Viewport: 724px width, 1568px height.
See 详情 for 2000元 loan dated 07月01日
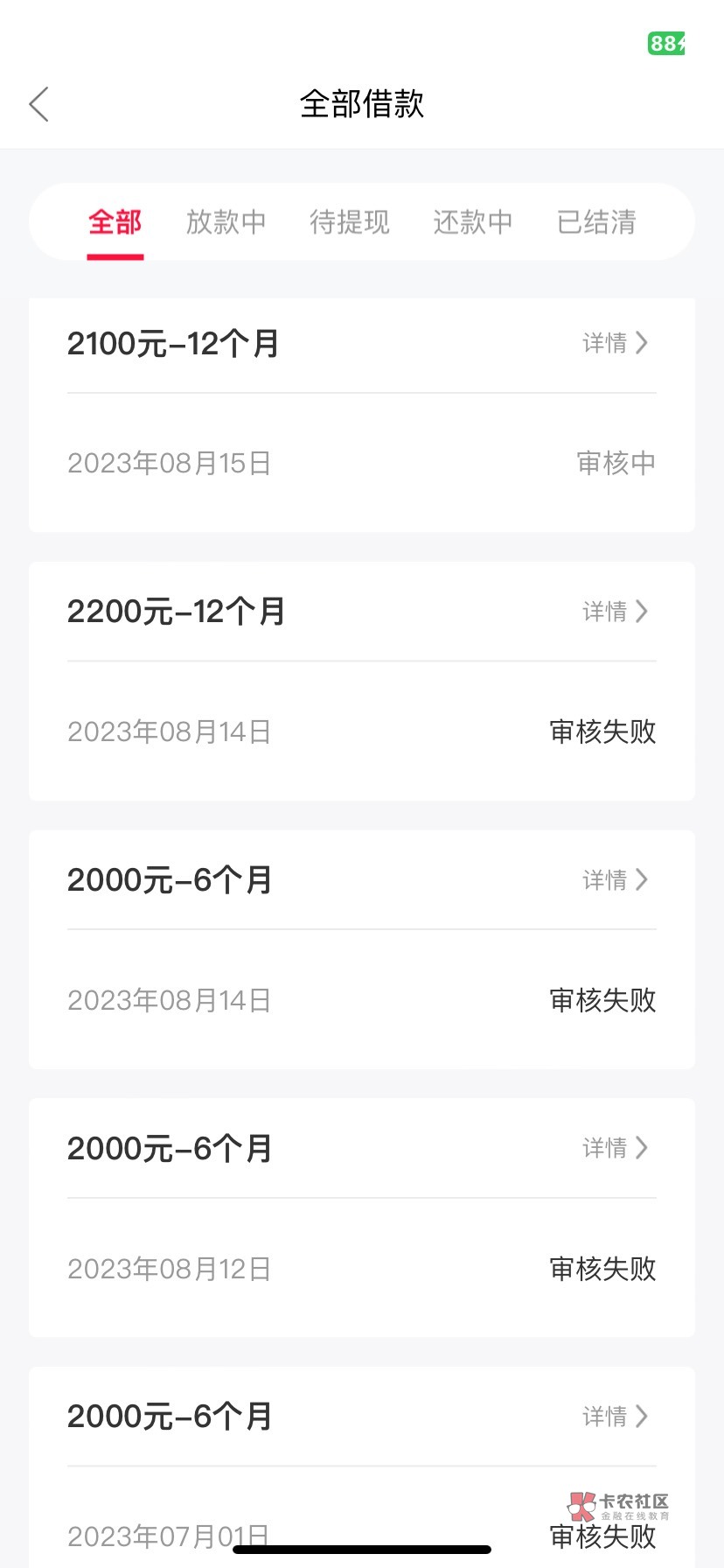[x=615, y=1416]
